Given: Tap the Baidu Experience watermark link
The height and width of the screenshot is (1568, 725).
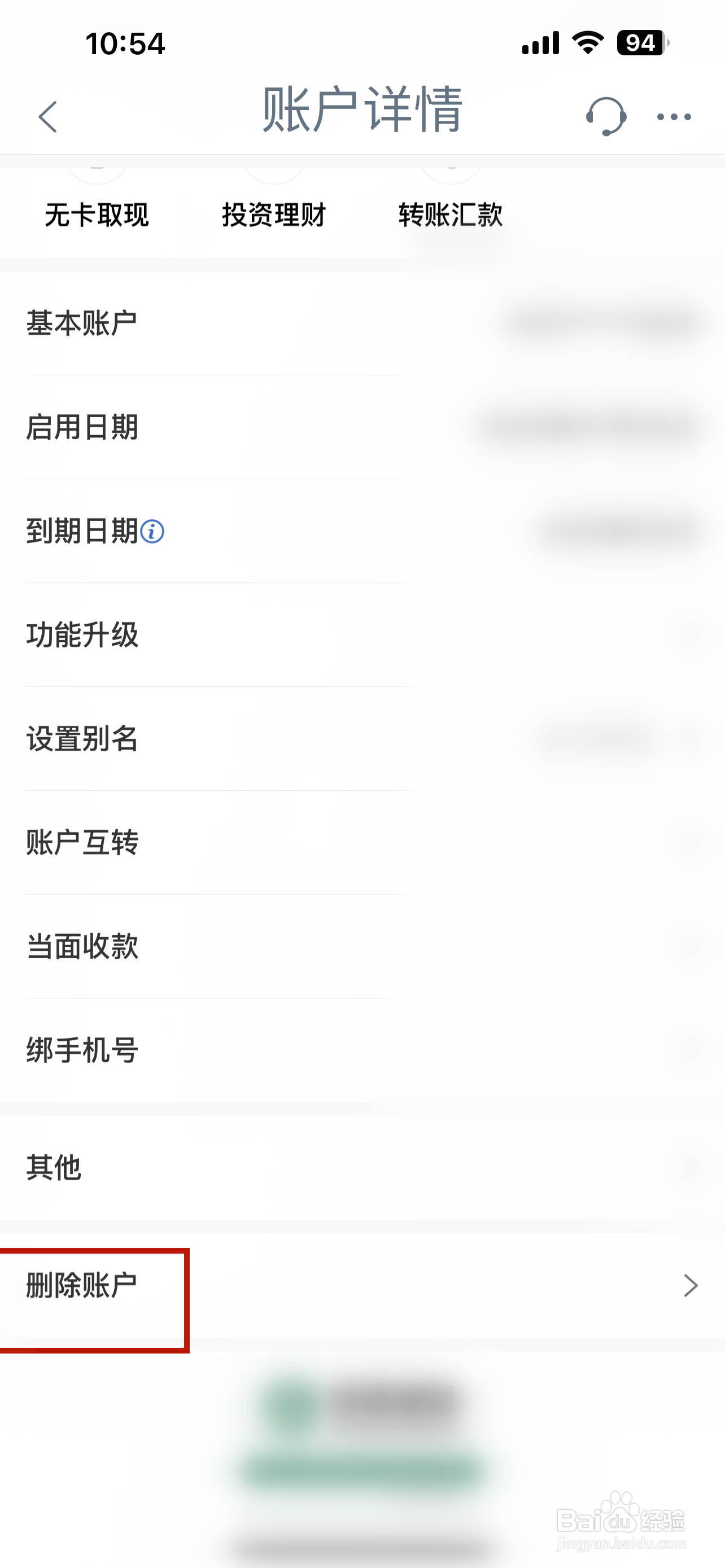Looking at the screenshot, I should (x=621, y=1519).
